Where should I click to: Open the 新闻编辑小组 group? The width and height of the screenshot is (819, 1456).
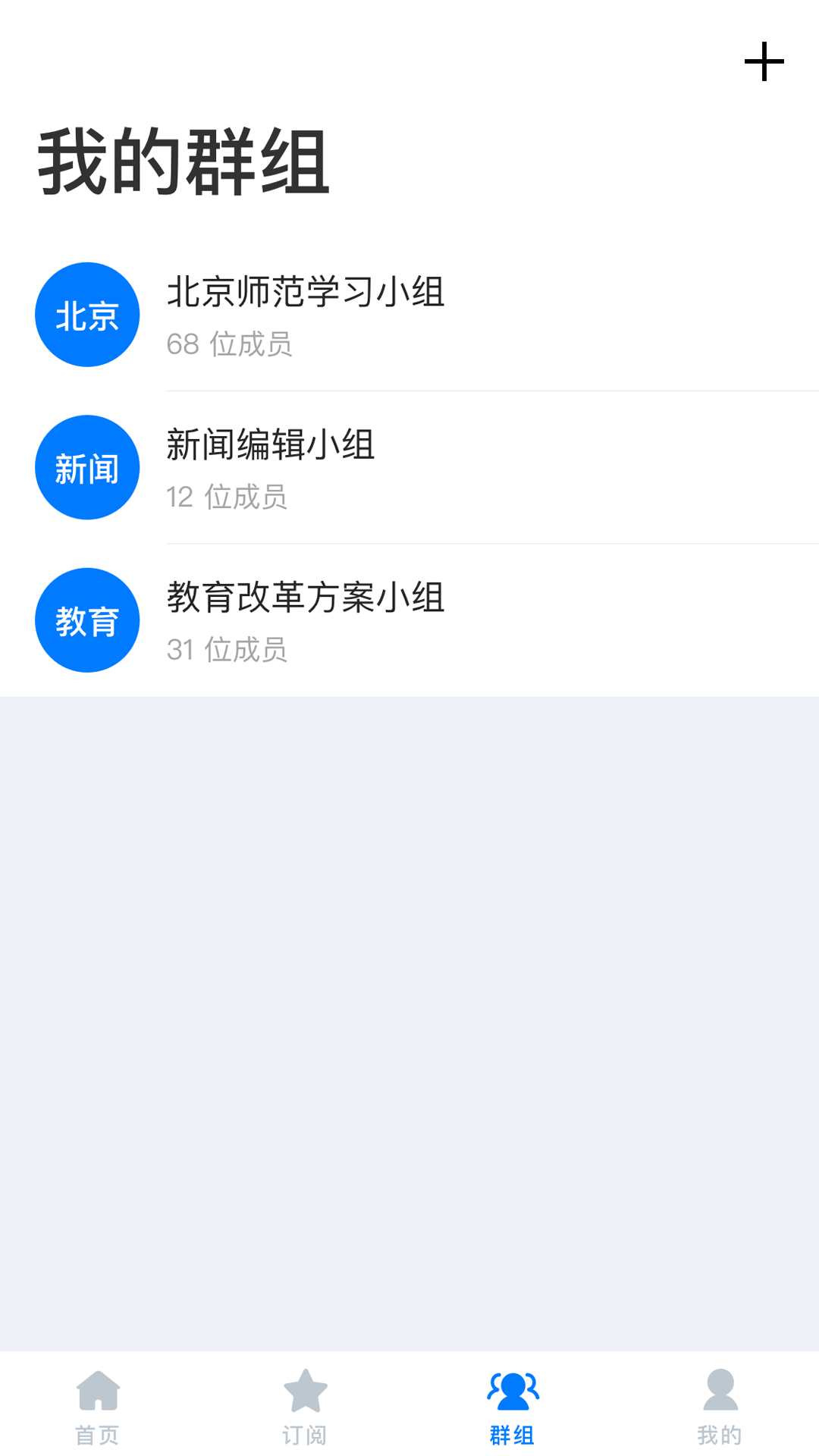(269, 447)
